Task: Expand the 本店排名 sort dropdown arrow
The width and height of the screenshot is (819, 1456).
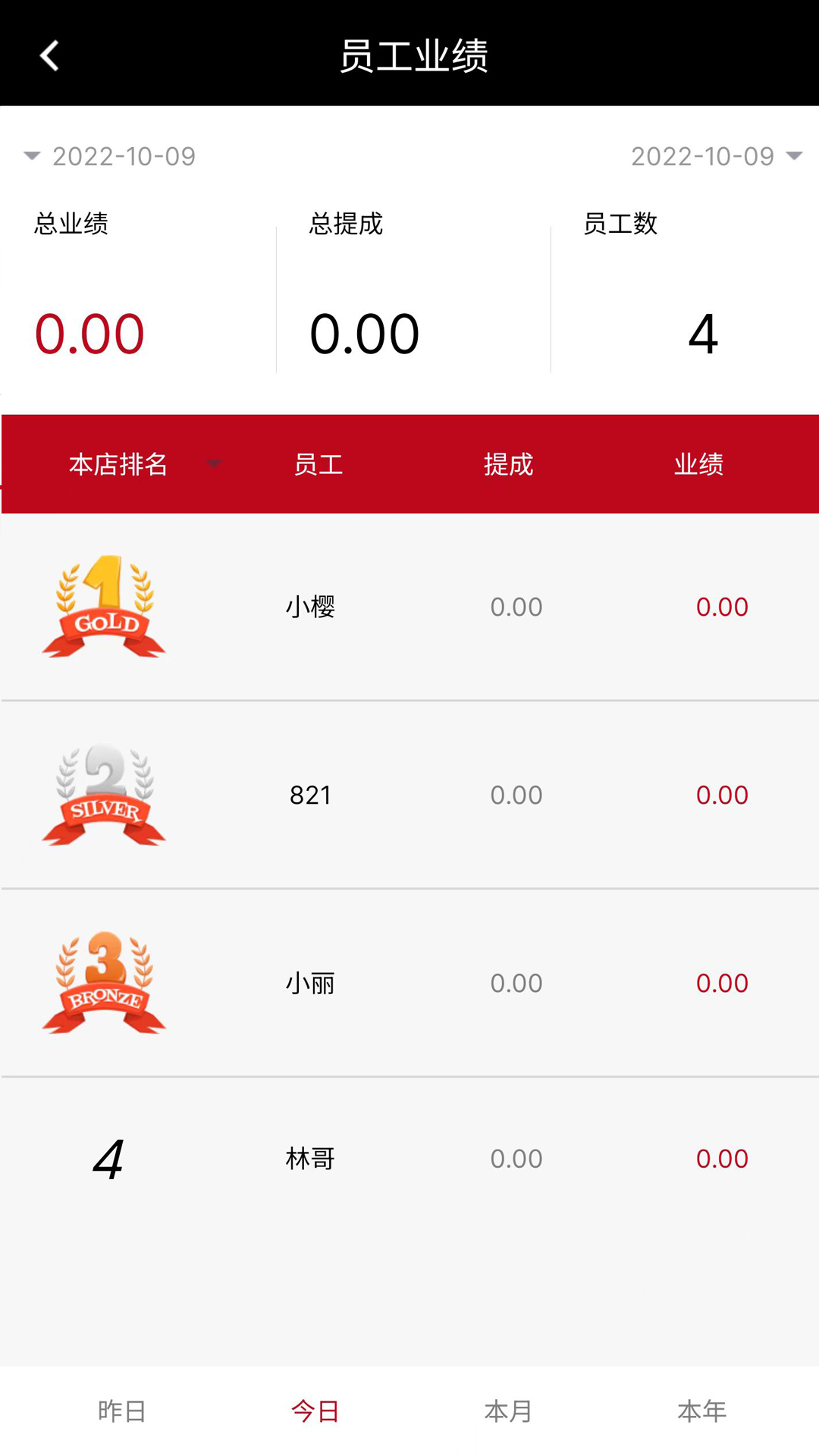Action: pyautogui.click(x=214, y=464)
